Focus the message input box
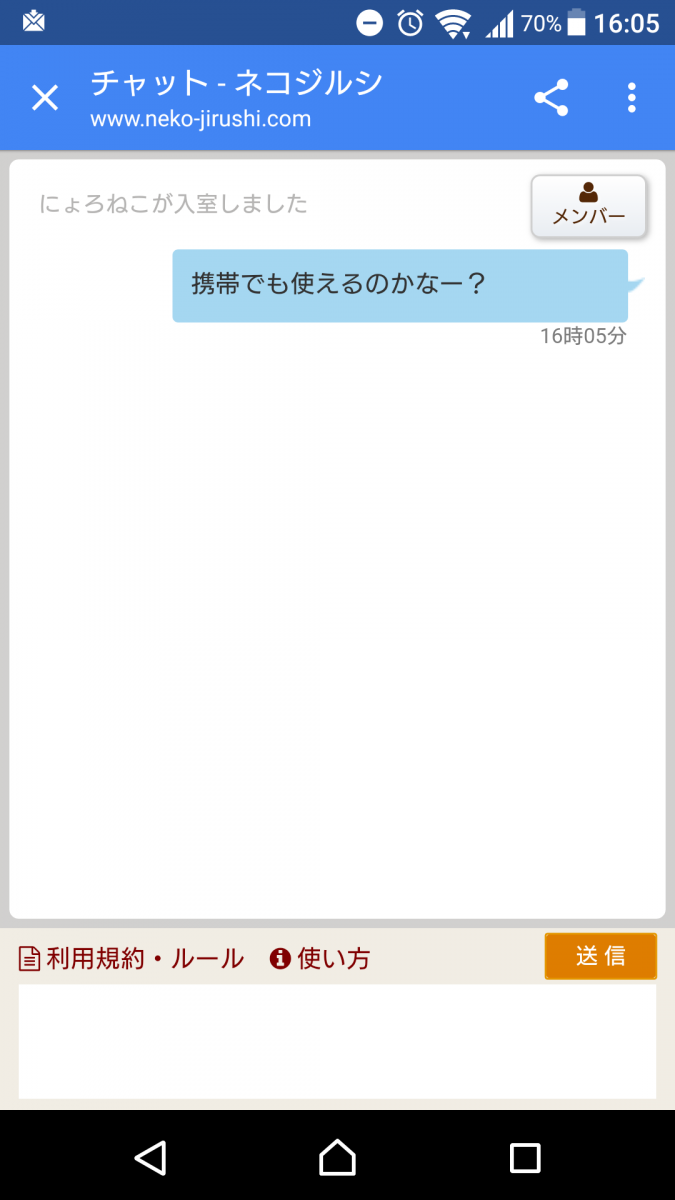Image resolution: width=675 pixels, height=1200 pixels. (337, 1041)
